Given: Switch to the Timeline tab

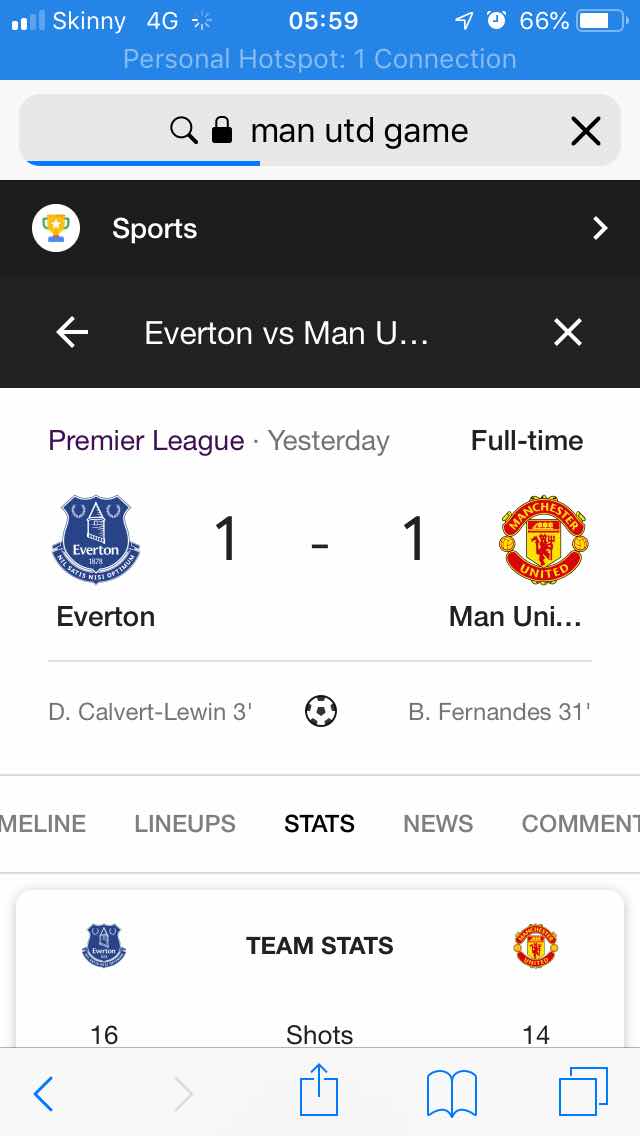Looking at the screenshot, I should [43, 824].
